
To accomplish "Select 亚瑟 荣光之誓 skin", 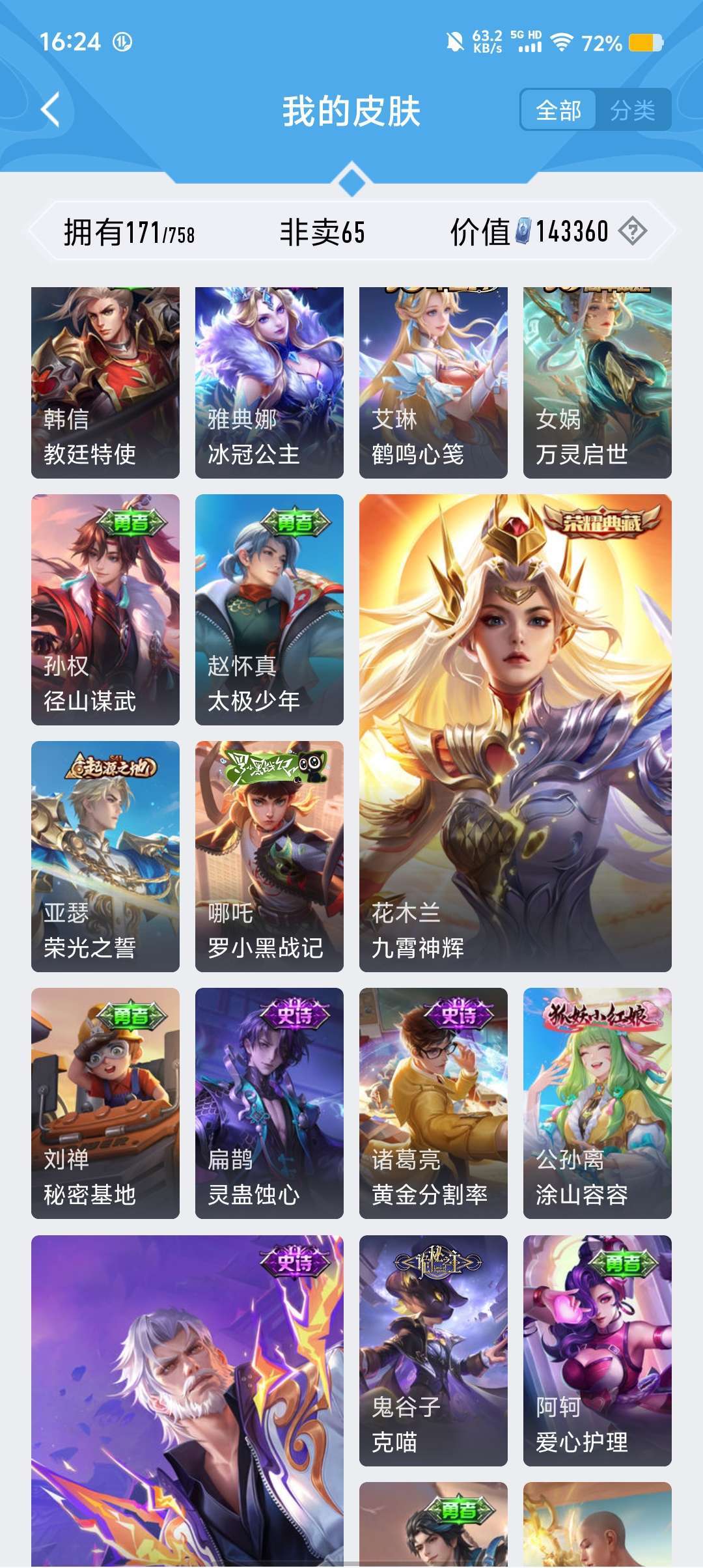I will coord(105,856).
